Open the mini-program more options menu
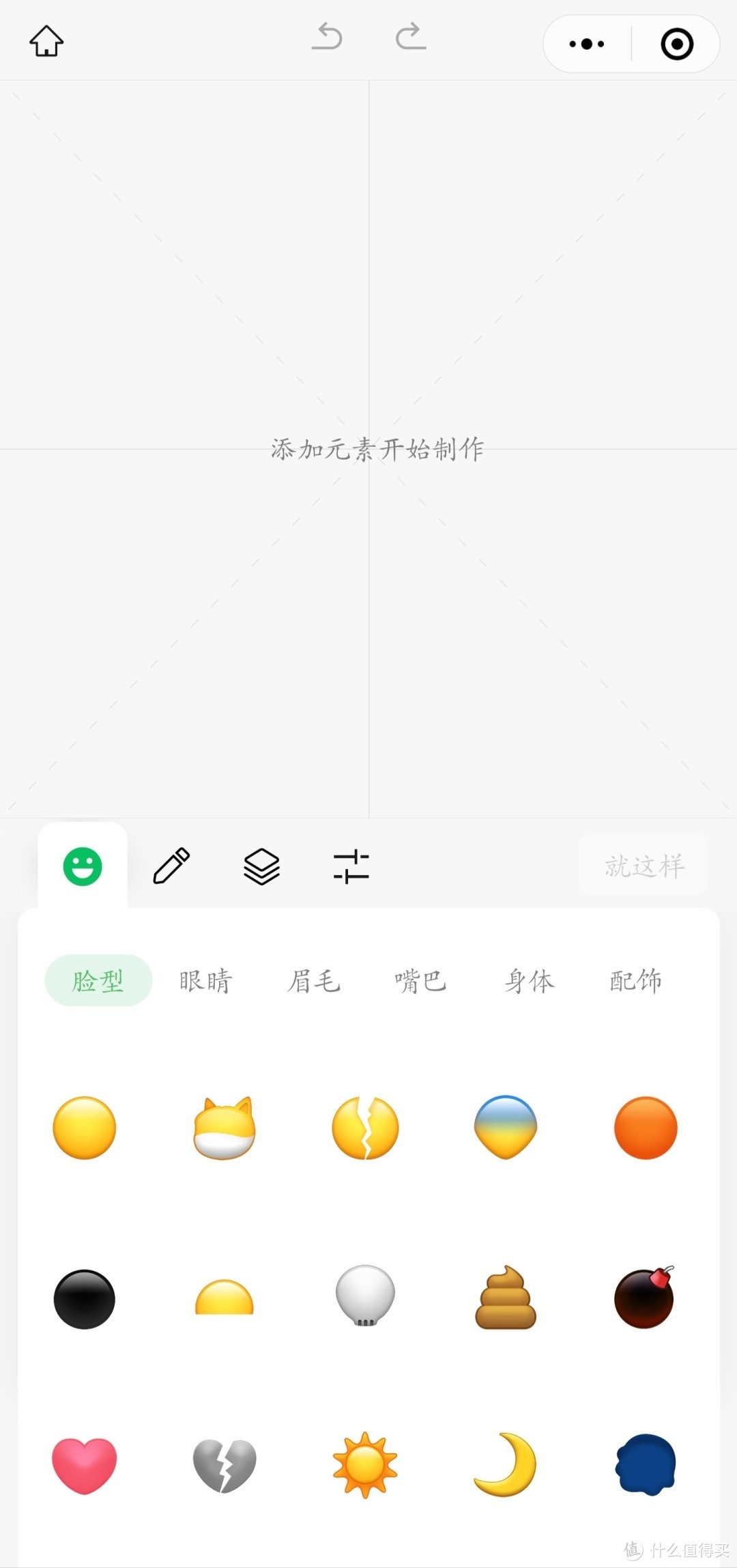The height and width of the screenshot is (1568, 737). point(586,43)
